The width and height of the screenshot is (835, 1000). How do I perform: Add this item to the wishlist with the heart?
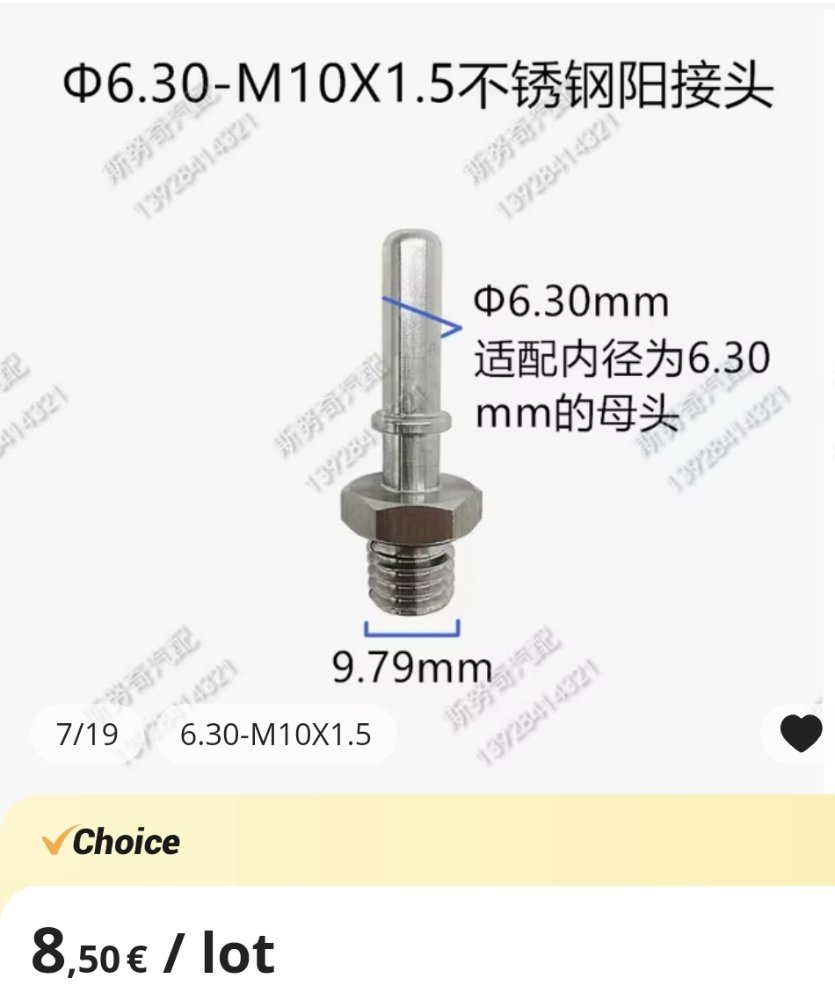(x=800, y=735)
